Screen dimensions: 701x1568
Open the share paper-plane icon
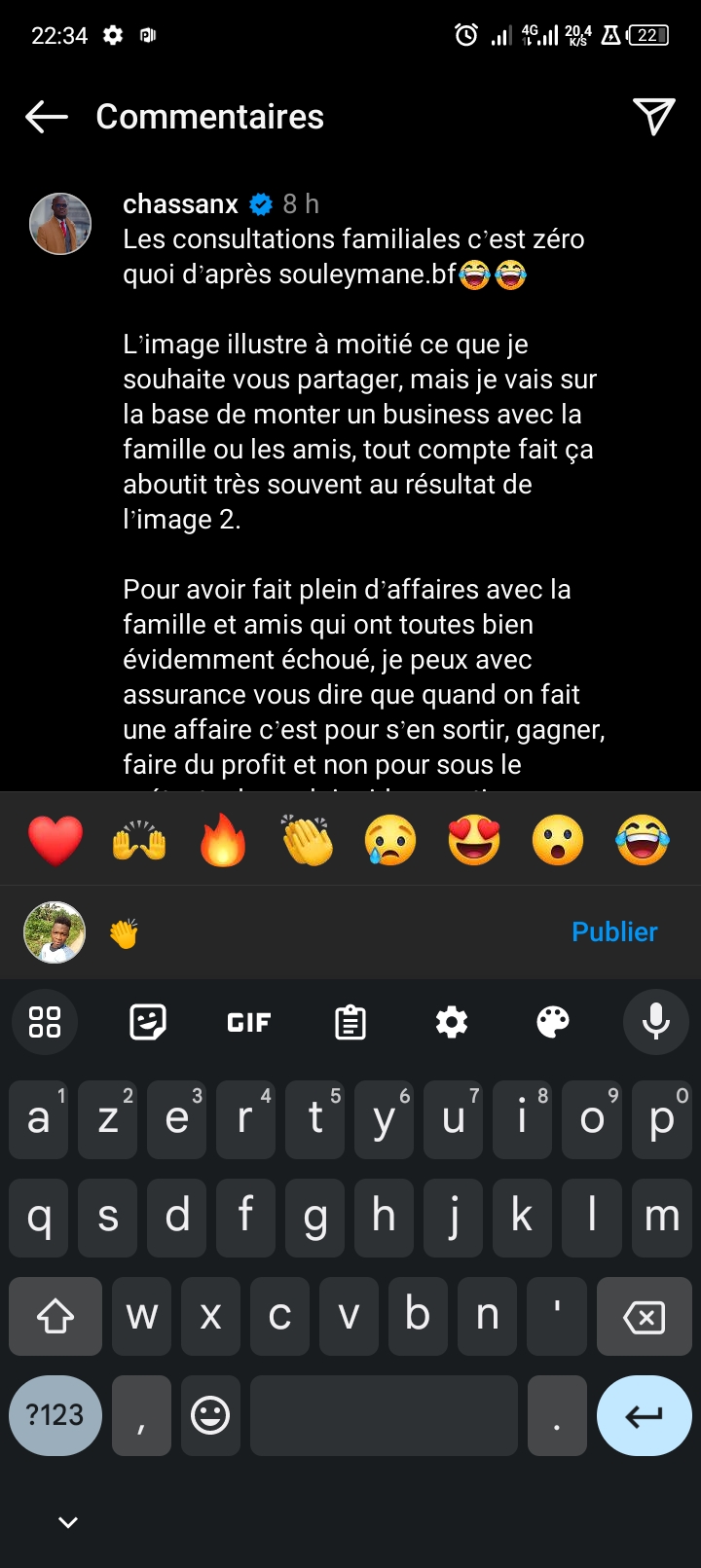653,117
